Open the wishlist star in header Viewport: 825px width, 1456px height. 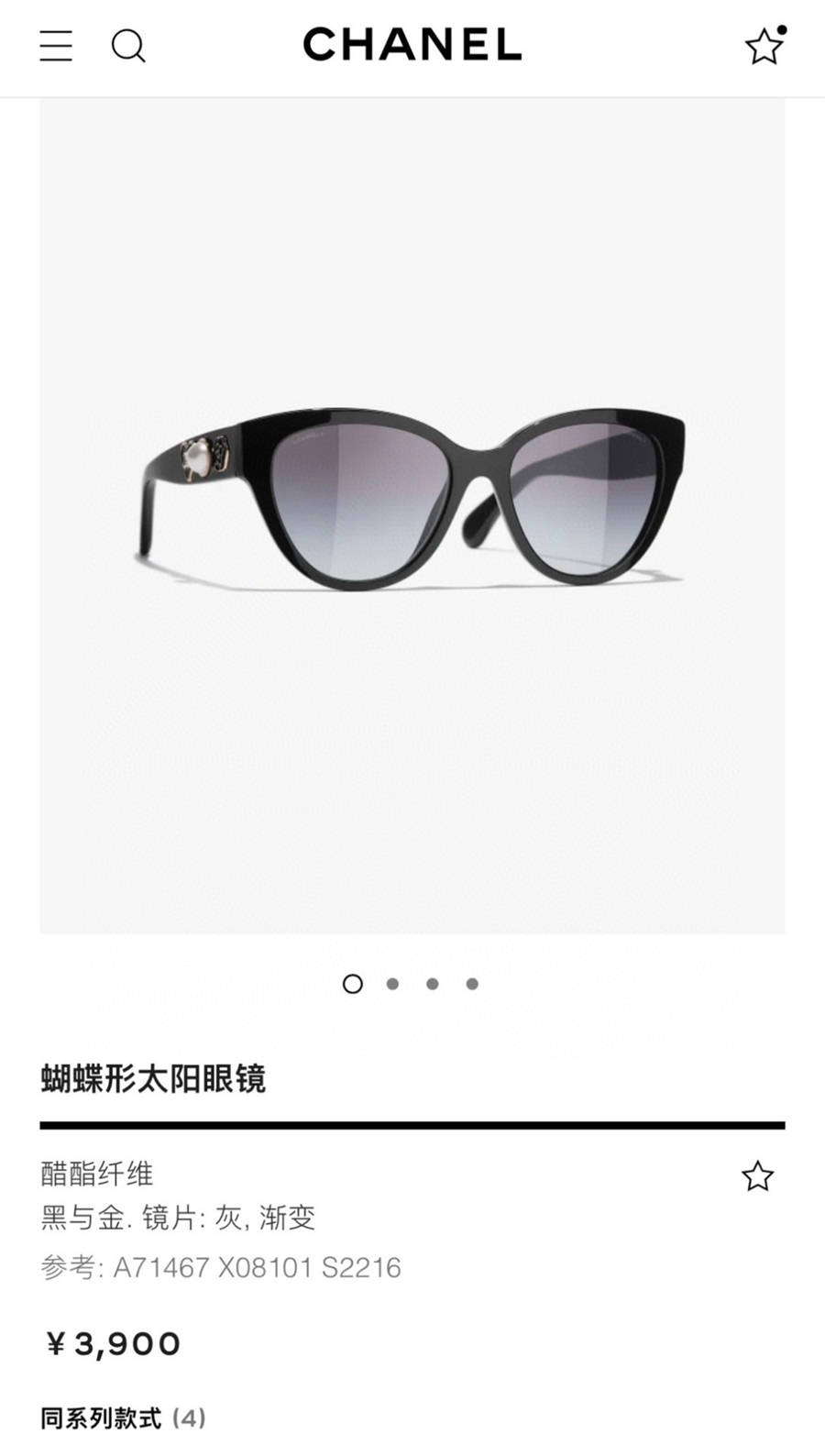pos(764,45)
